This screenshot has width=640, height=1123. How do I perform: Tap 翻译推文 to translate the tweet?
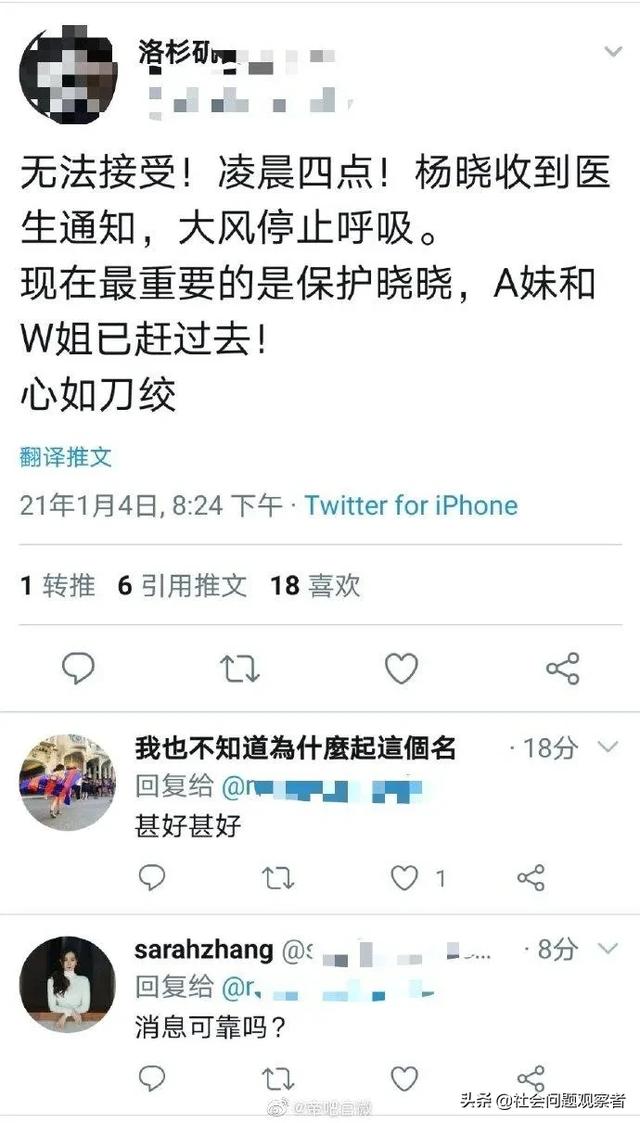[x=66, y=458]
